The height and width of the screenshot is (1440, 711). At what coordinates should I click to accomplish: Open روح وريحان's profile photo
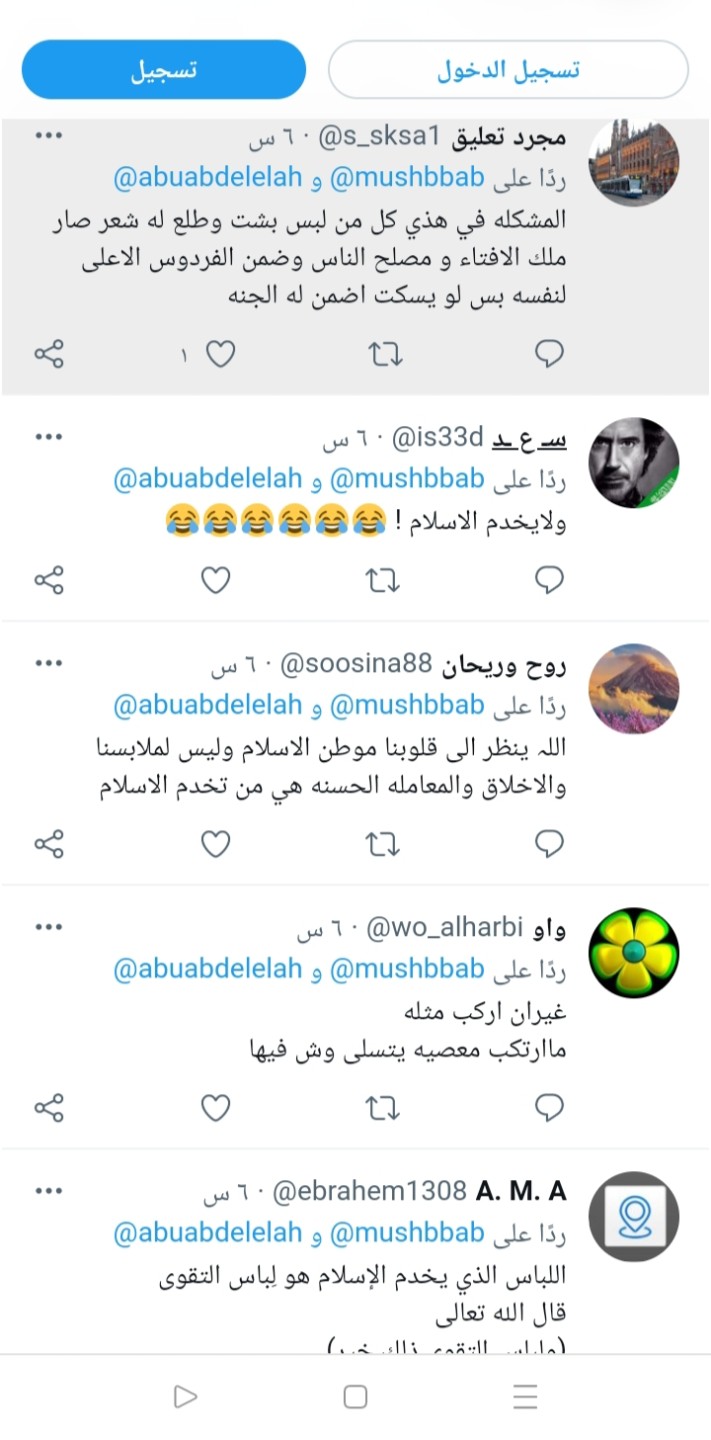coord(634,689)
